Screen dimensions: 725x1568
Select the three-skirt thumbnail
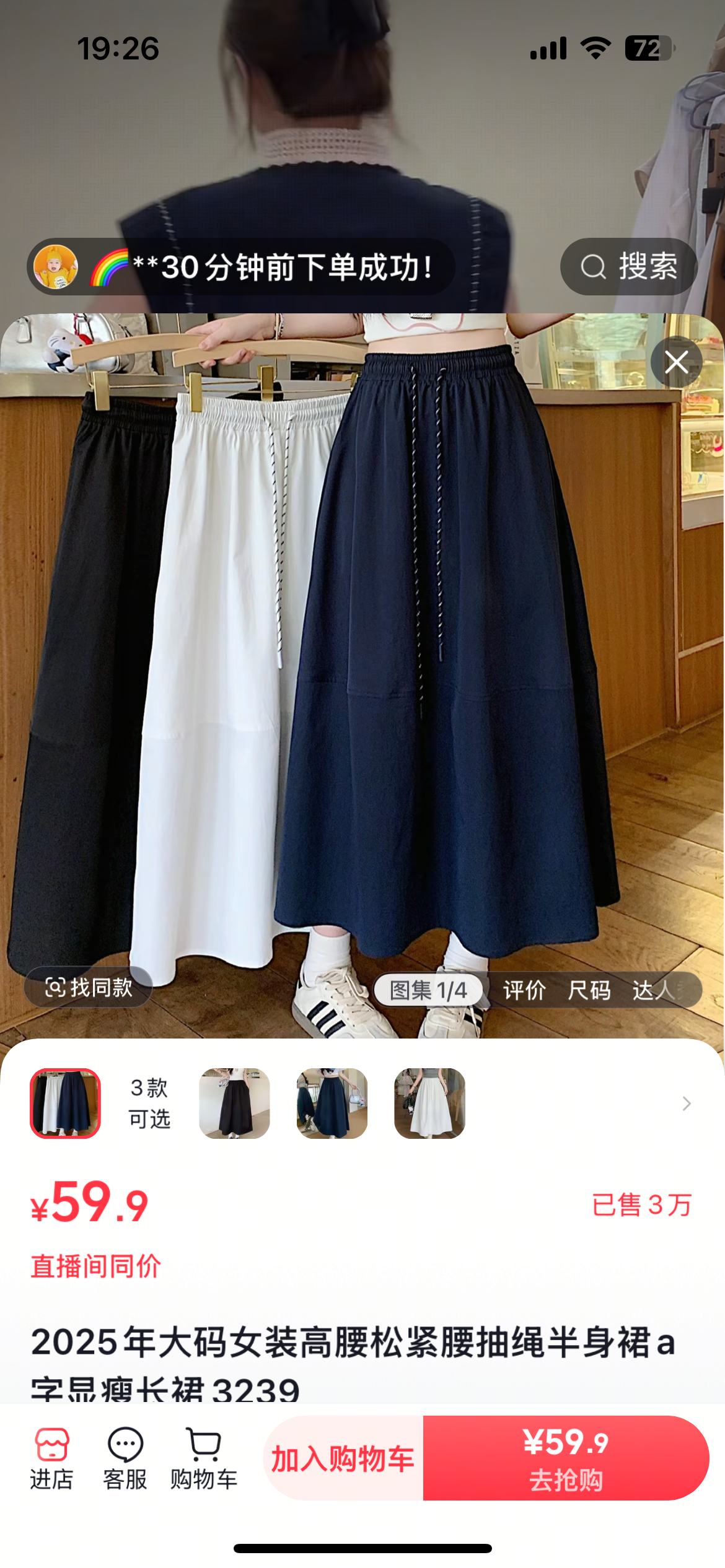[66, 1104]
